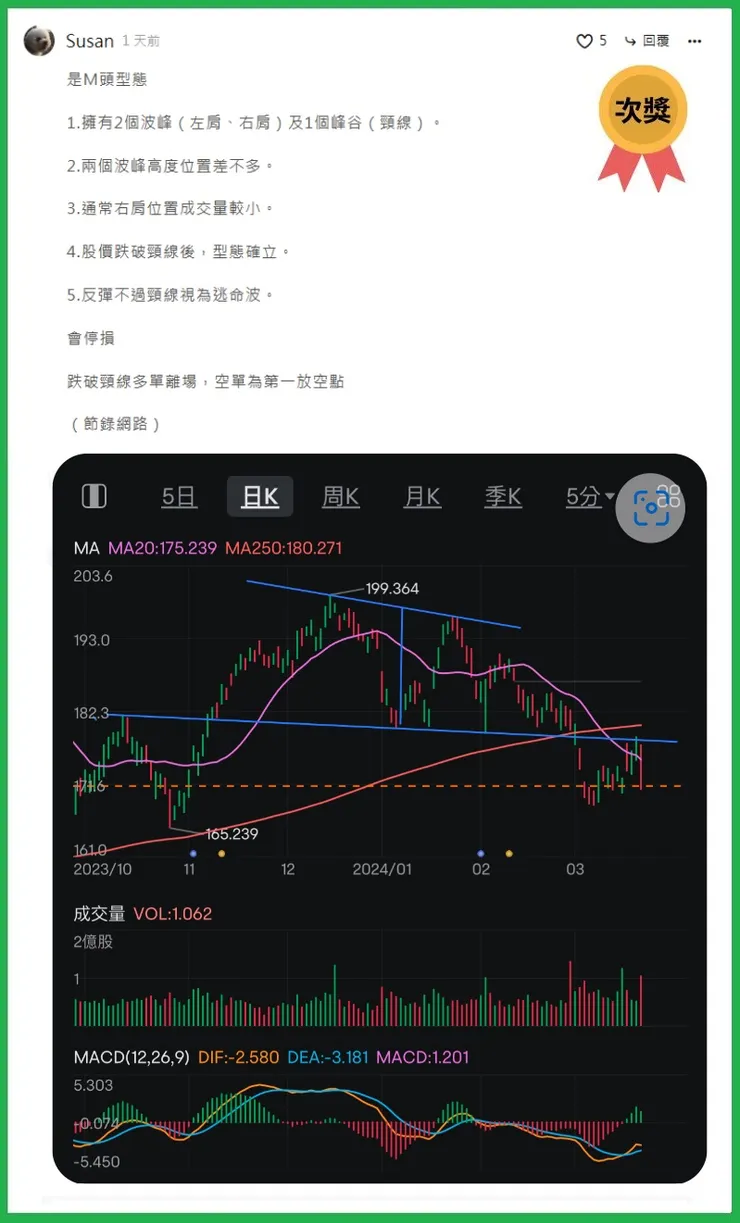This screenshot has height=1223, width=740.
Task: Click the 5日 timeframe option
Action: 178,496
